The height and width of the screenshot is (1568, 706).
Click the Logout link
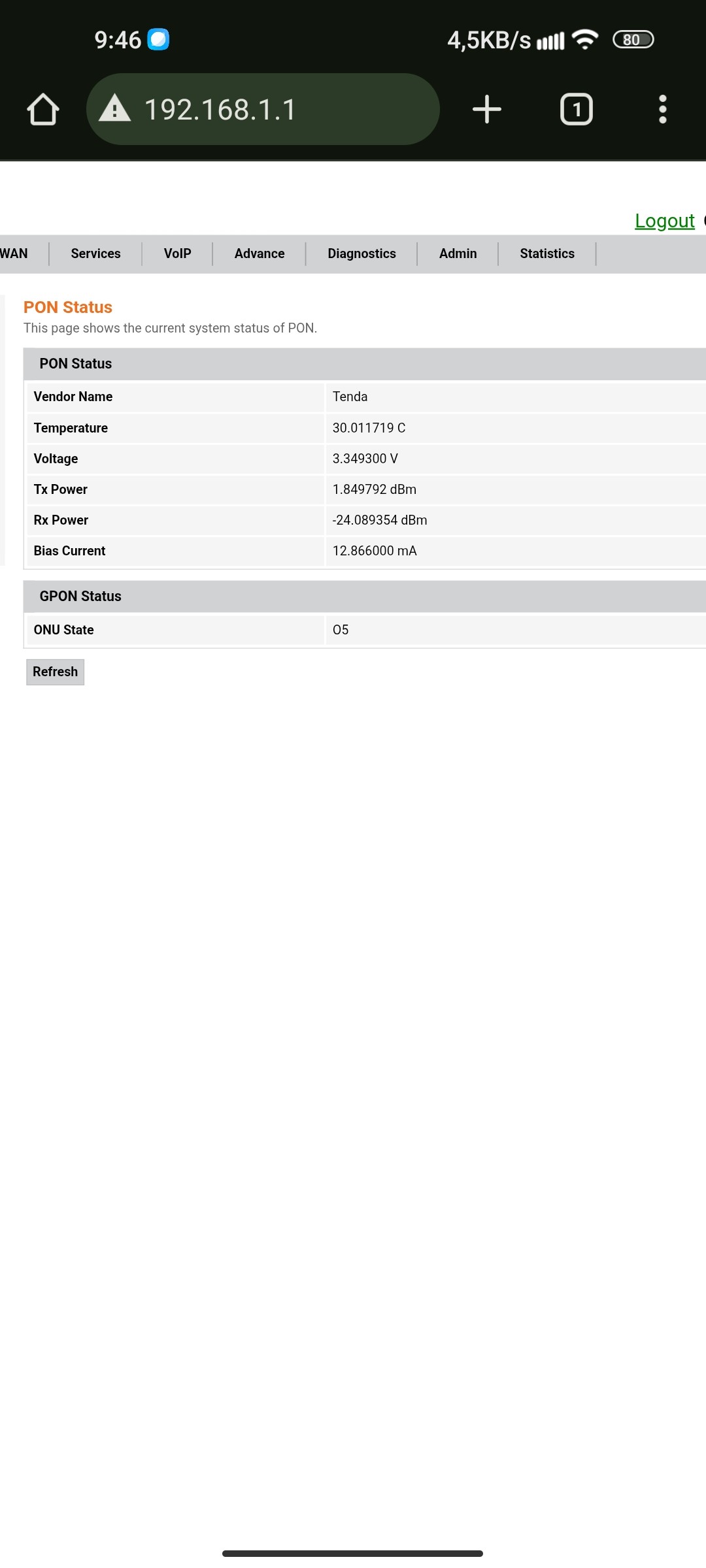pyautogui.click(x=664, y=221)
